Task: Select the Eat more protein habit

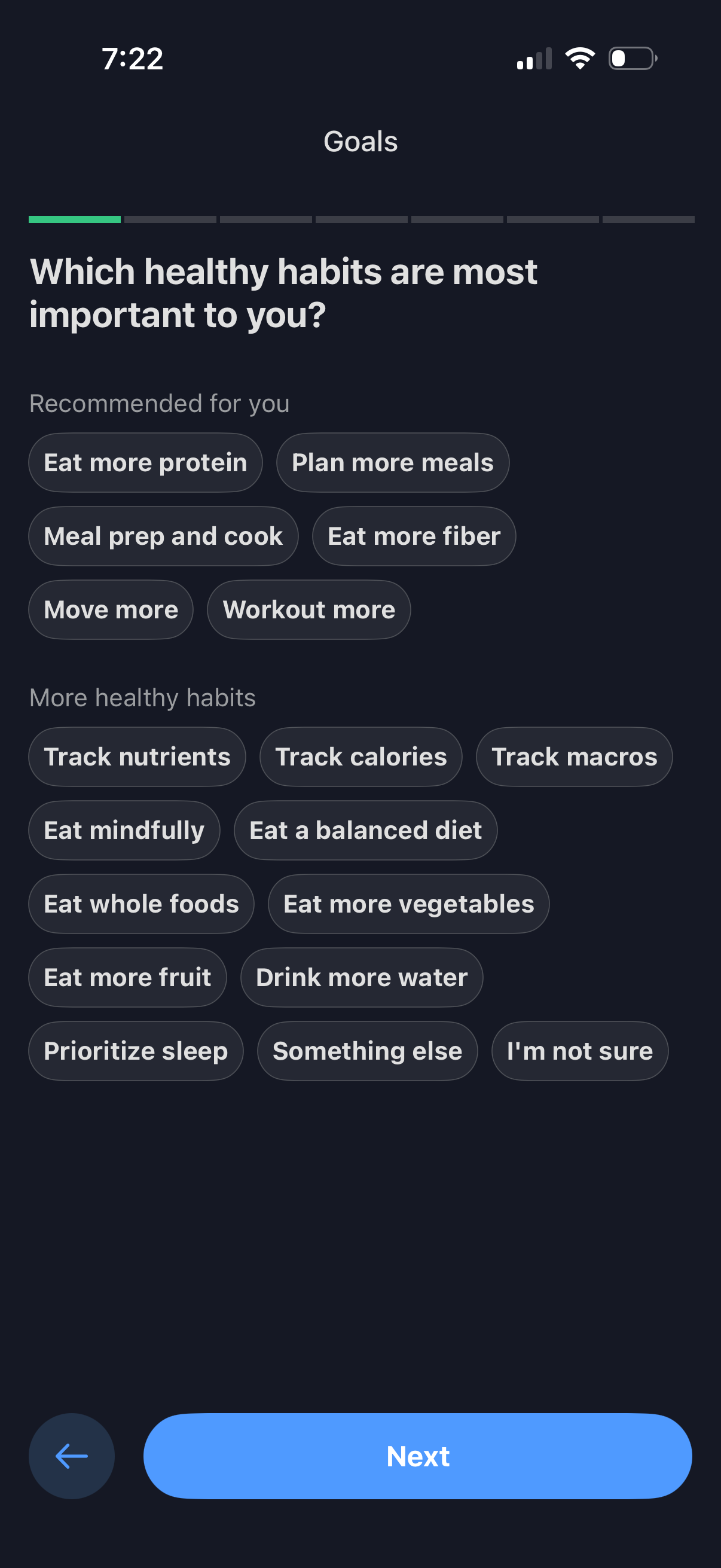Action: tap(145, 463)
